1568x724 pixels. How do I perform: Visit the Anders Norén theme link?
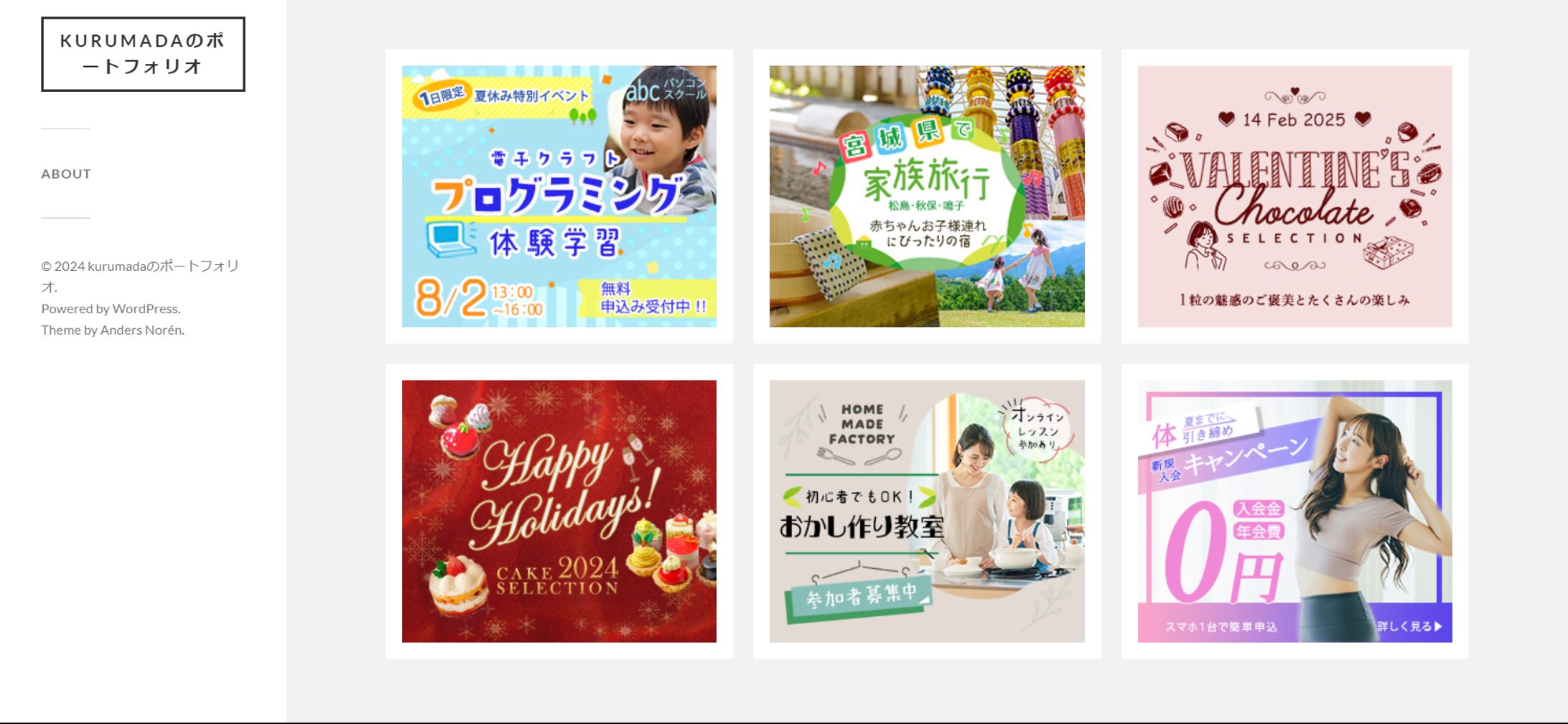point(141,330)
